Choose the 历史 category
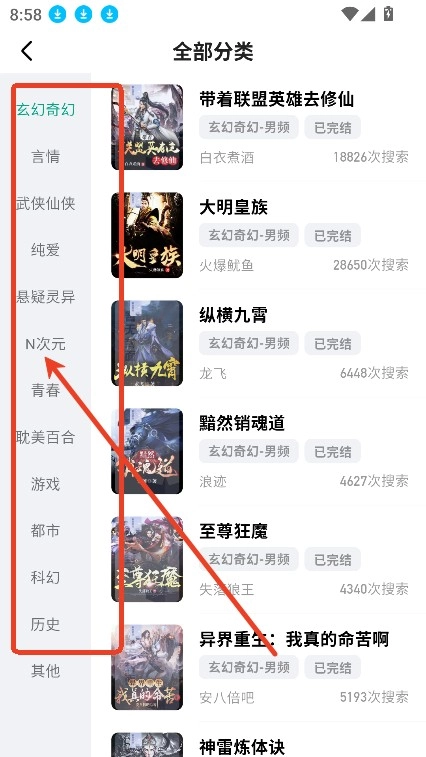426x757 pixels. pyautogui.click(x=45, y=624)
